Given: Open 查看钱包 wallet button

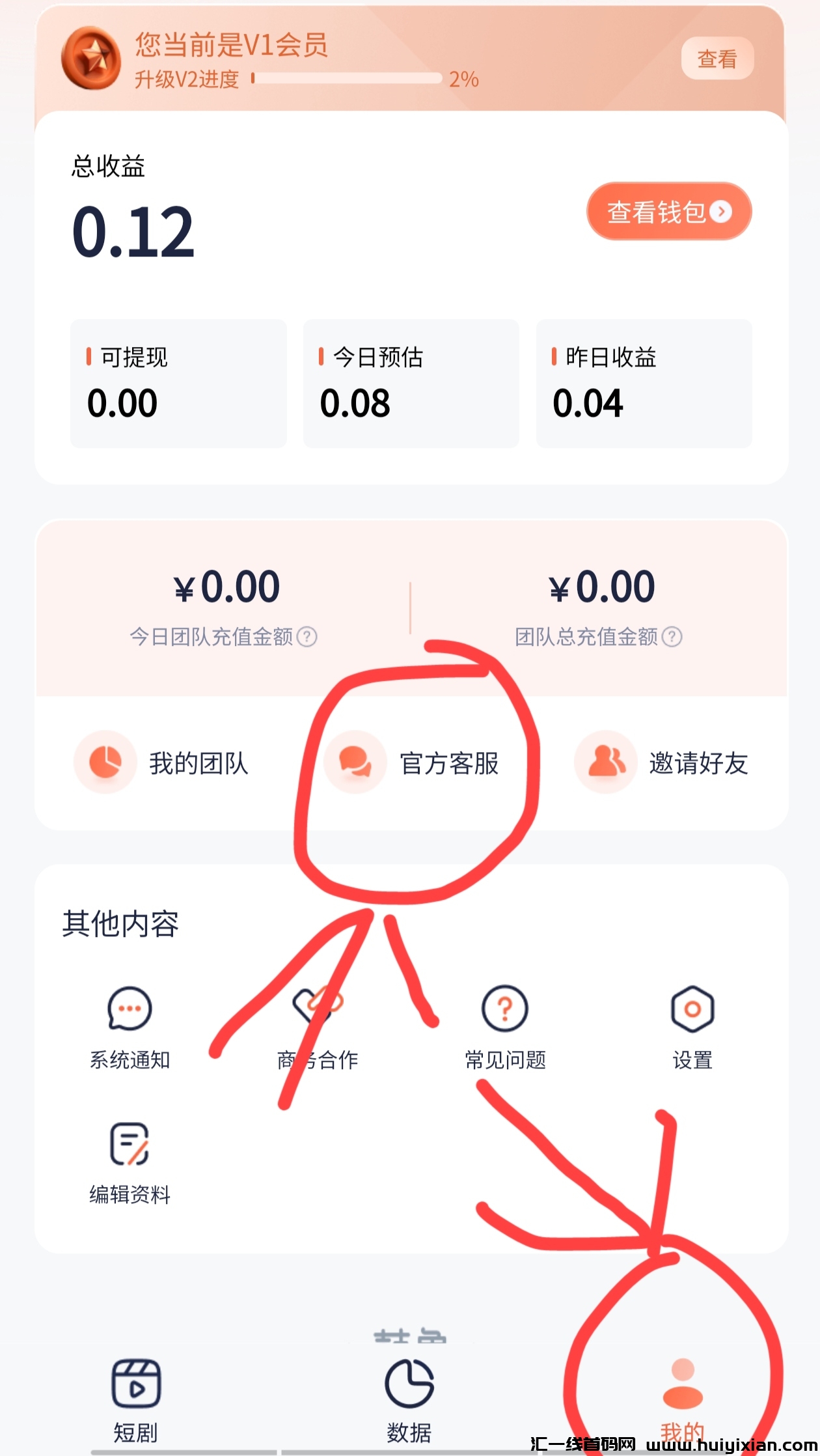Looking at the screenshot, I should pyautogui.click(x=670, y=212).
